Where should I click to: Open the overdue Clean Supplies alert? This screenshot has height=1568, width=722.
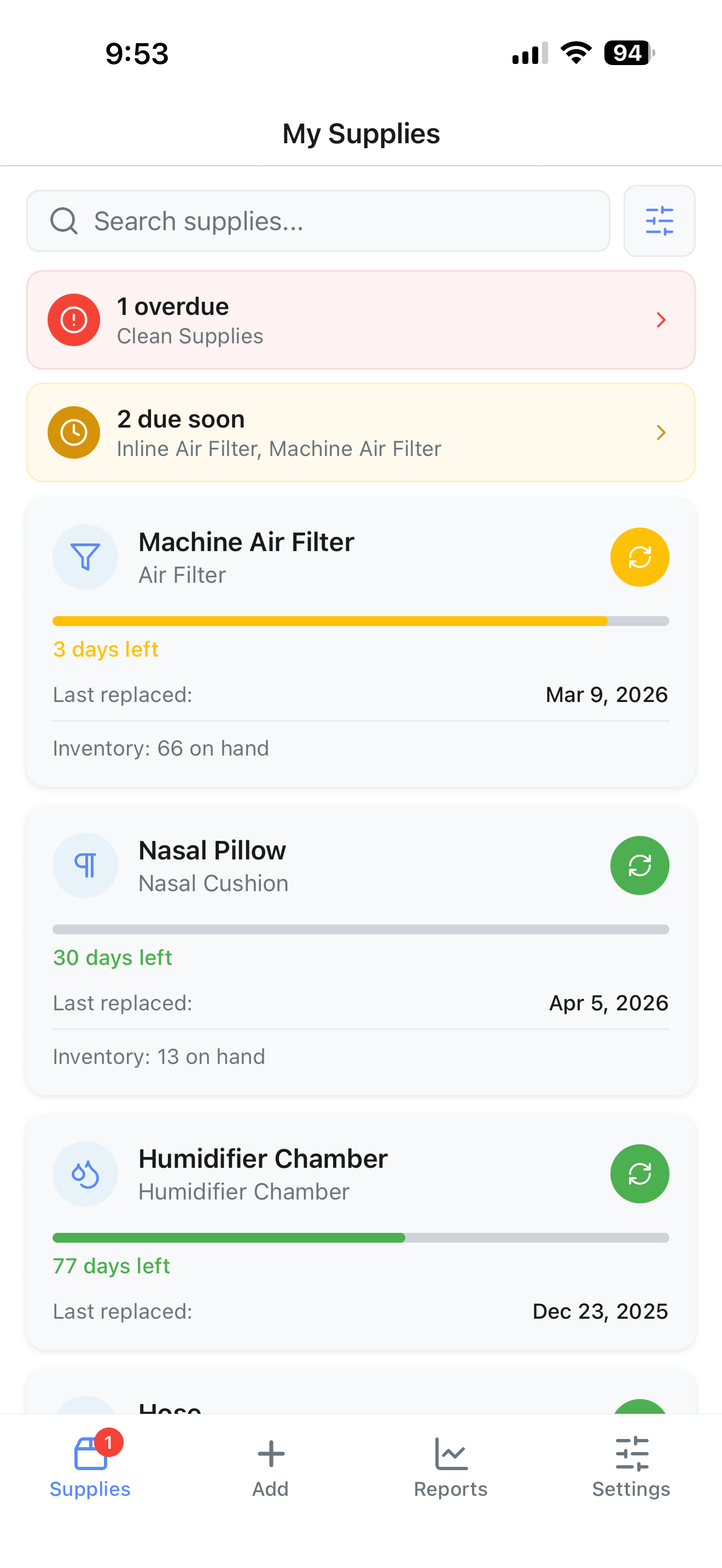(x=361, y=320)
